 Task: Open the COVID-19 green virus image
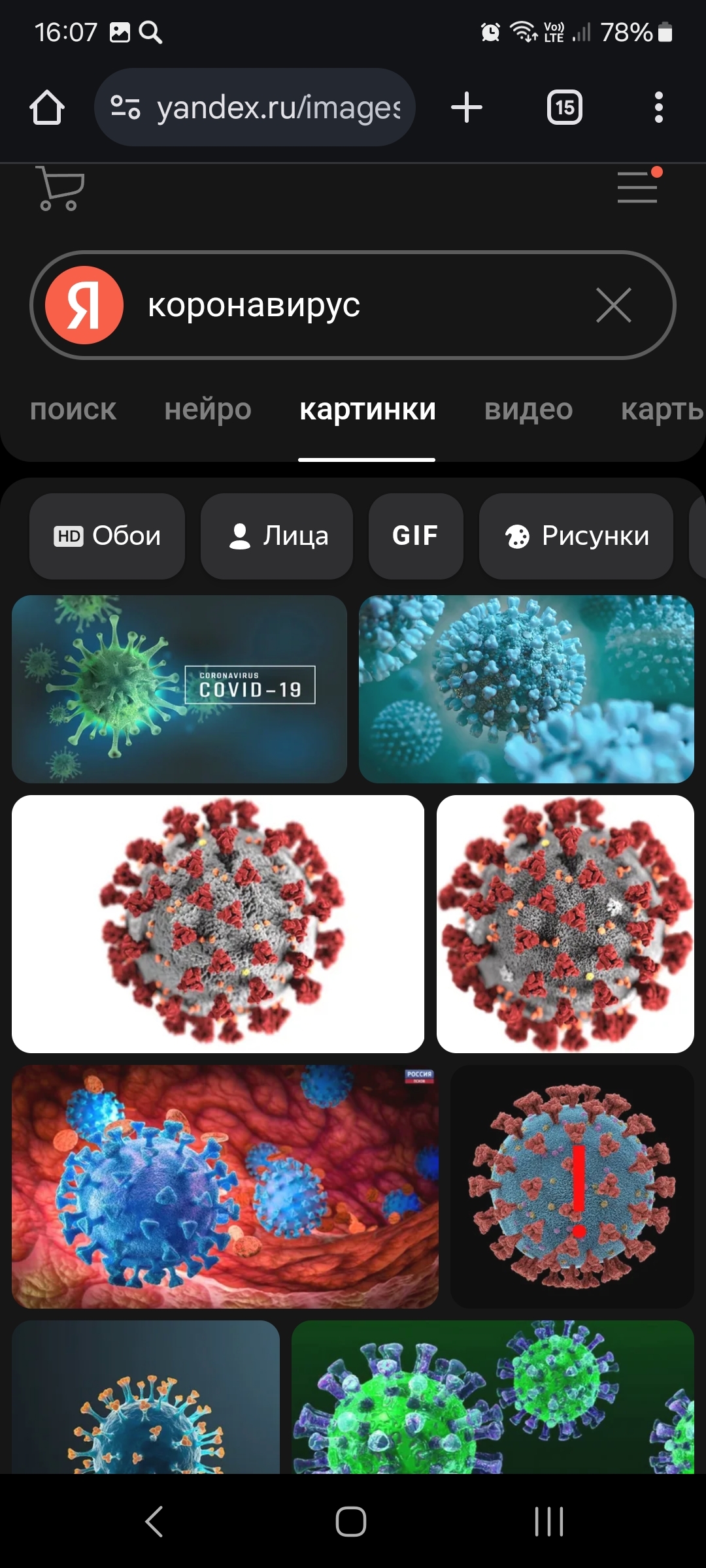coord(179,689)
